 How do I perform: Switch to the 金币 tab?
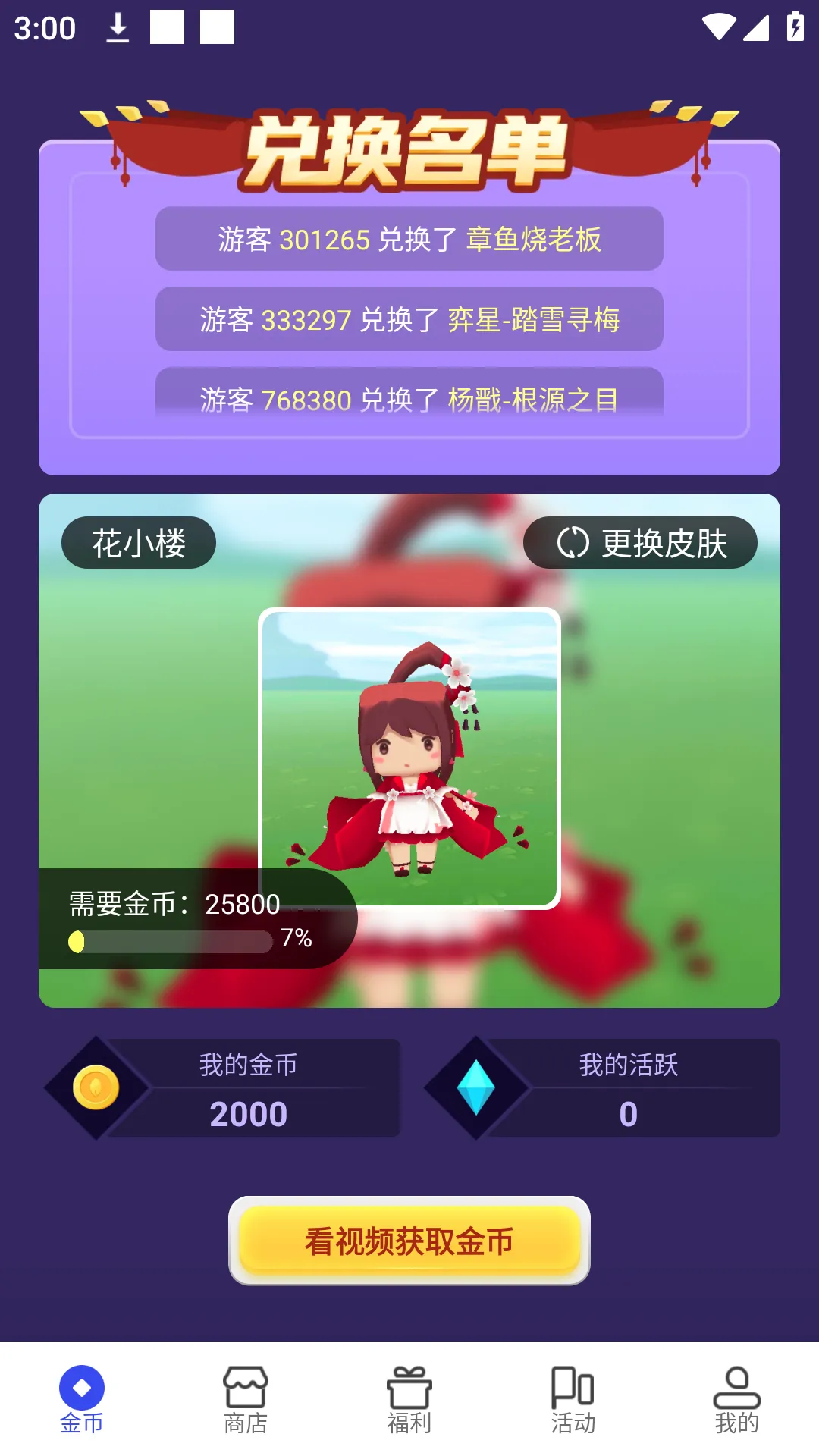[x=82, y=1400]
